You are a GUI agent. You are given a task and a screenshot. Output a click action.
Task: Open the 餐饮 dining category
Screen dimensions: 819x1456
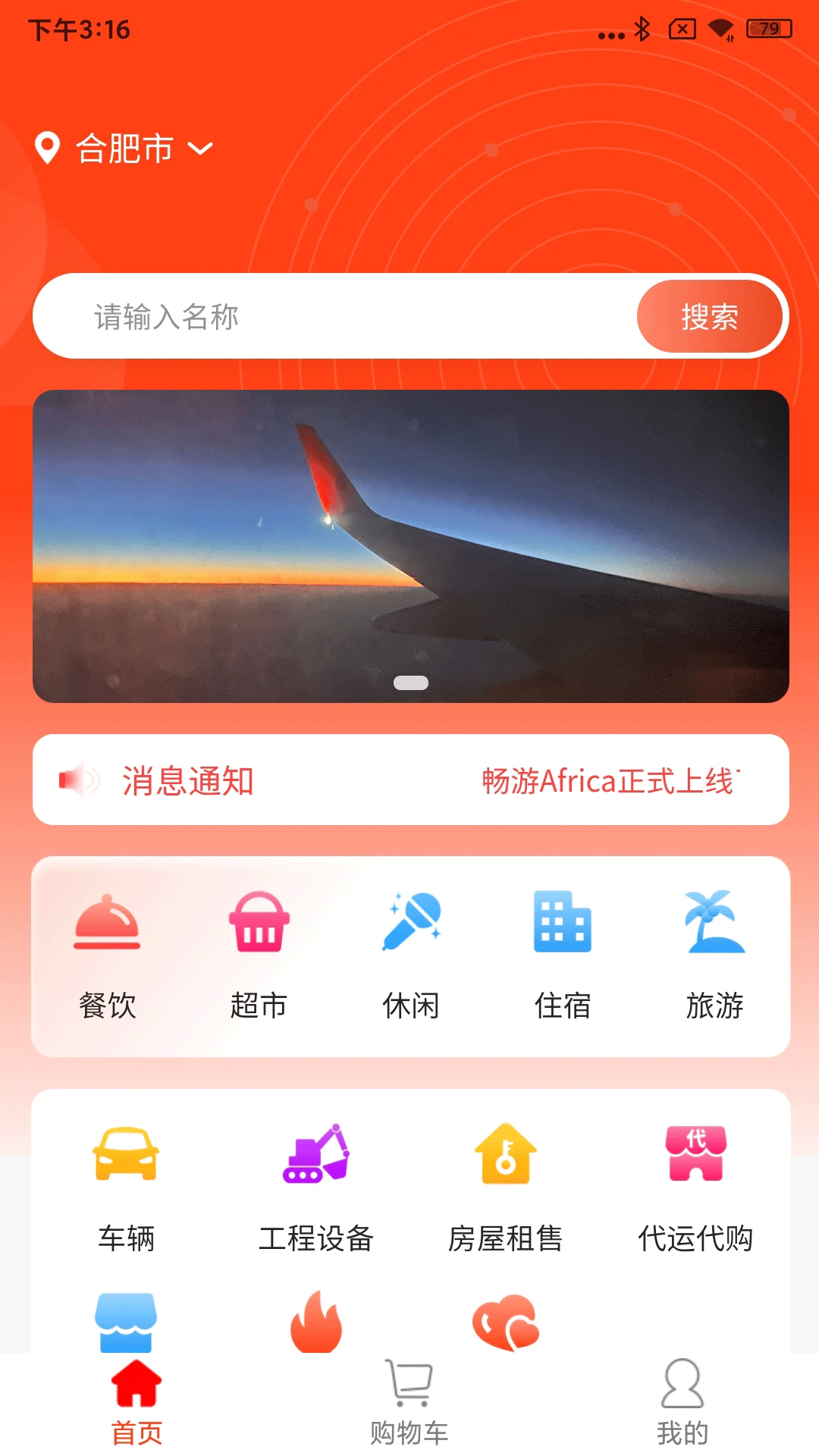tap(107, 955)
